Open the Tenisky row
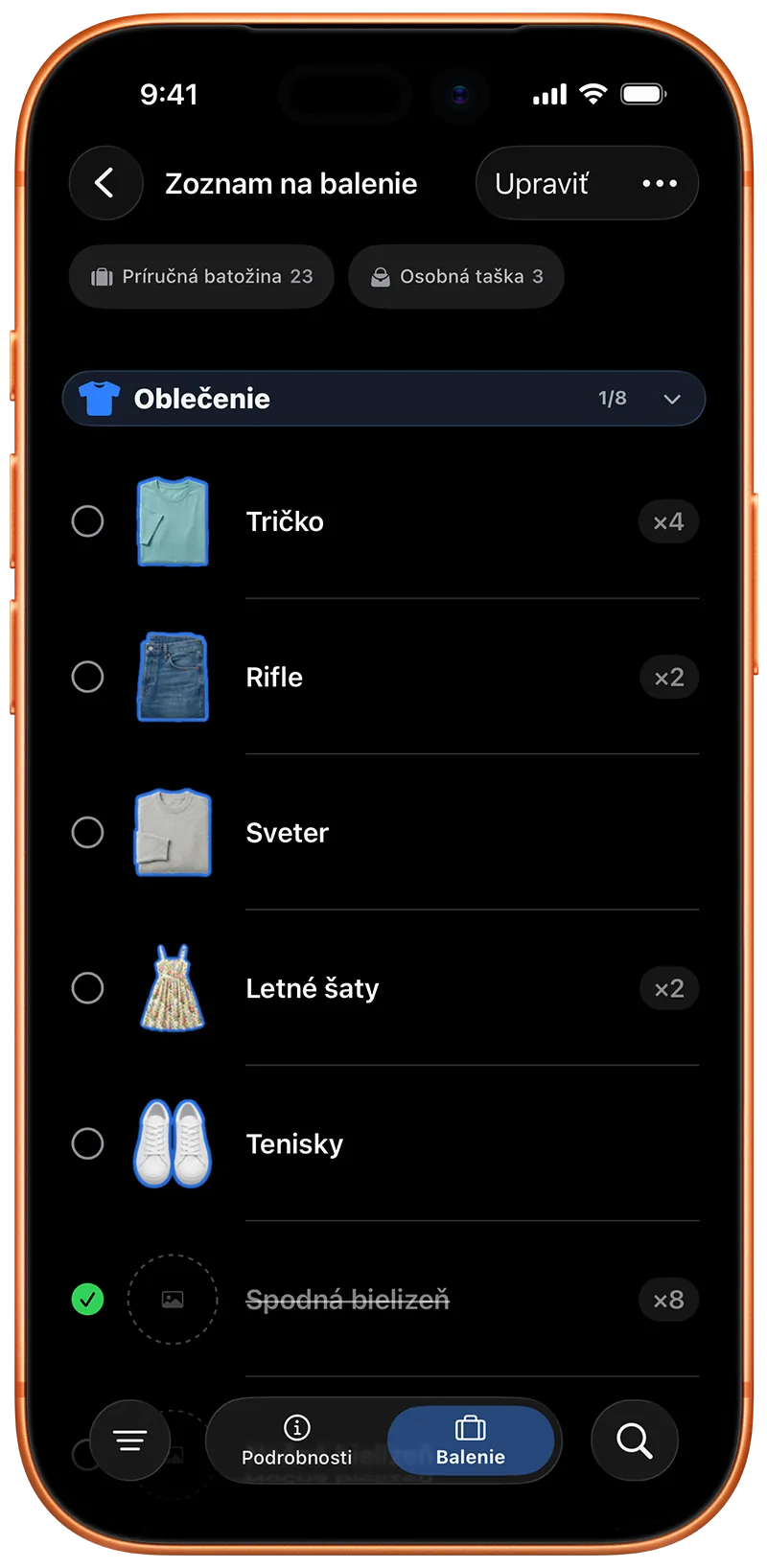The width and height of the screenshot is (767, 1568). 383,1143
